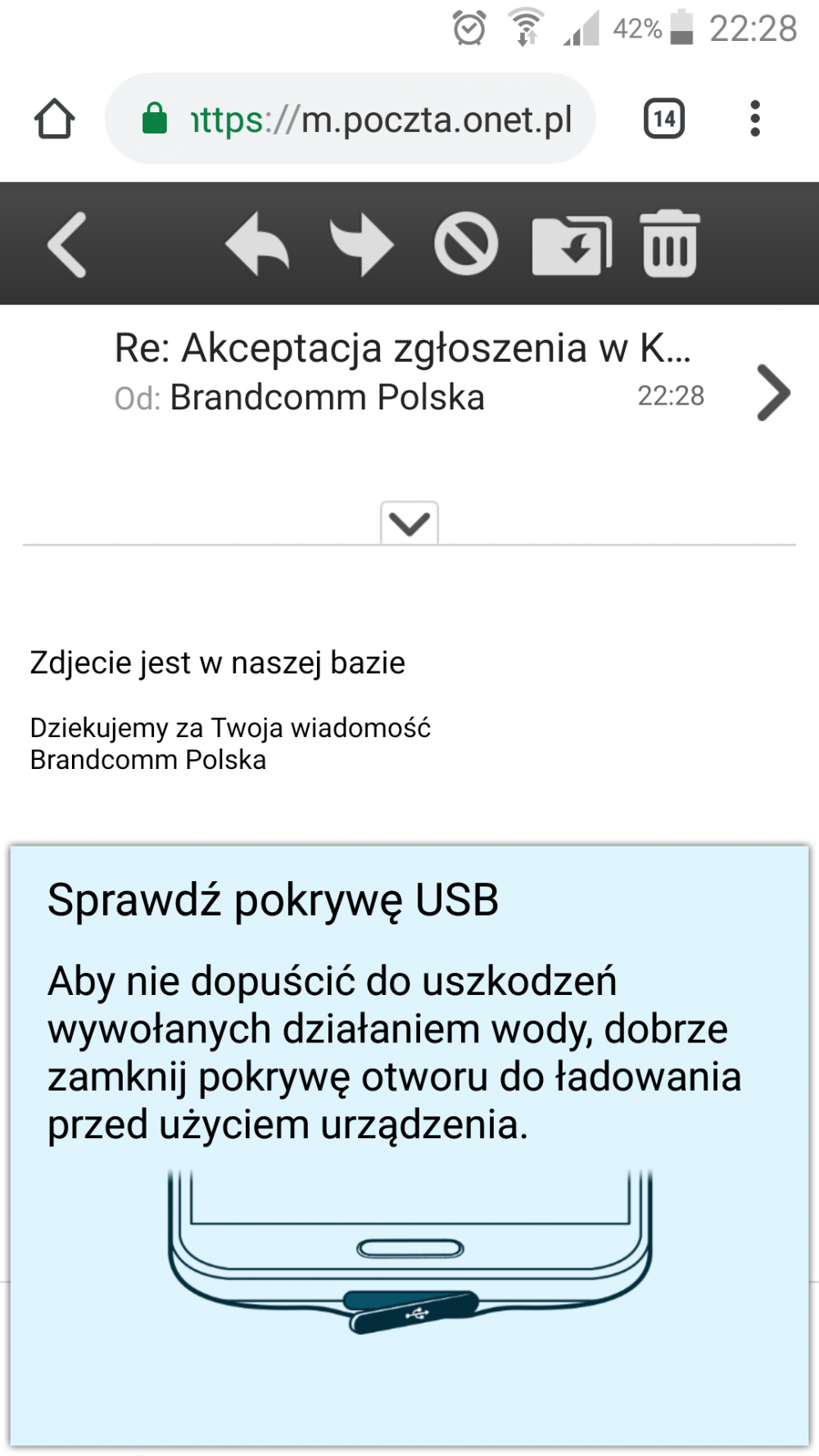819x1456 pixels.
Task: Expand the message header details
Action: coord(409,522)
